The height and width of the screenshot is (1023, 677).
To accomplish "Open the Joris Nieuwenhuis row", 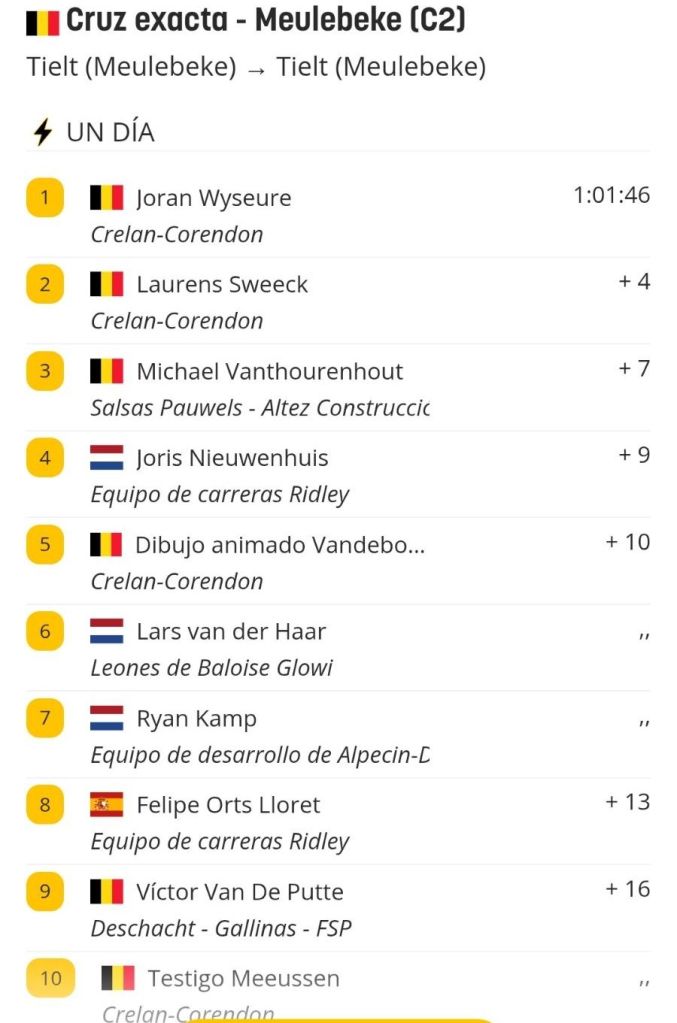I will [232, 459].
